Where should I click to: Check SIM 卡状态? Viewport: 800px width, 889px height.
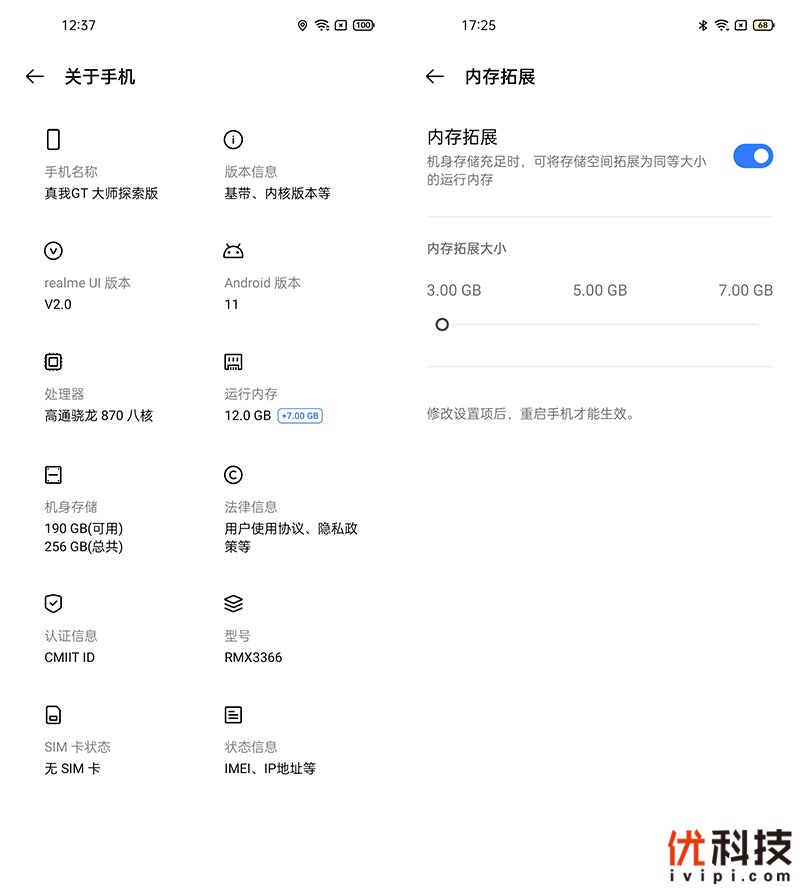(77, 757)
